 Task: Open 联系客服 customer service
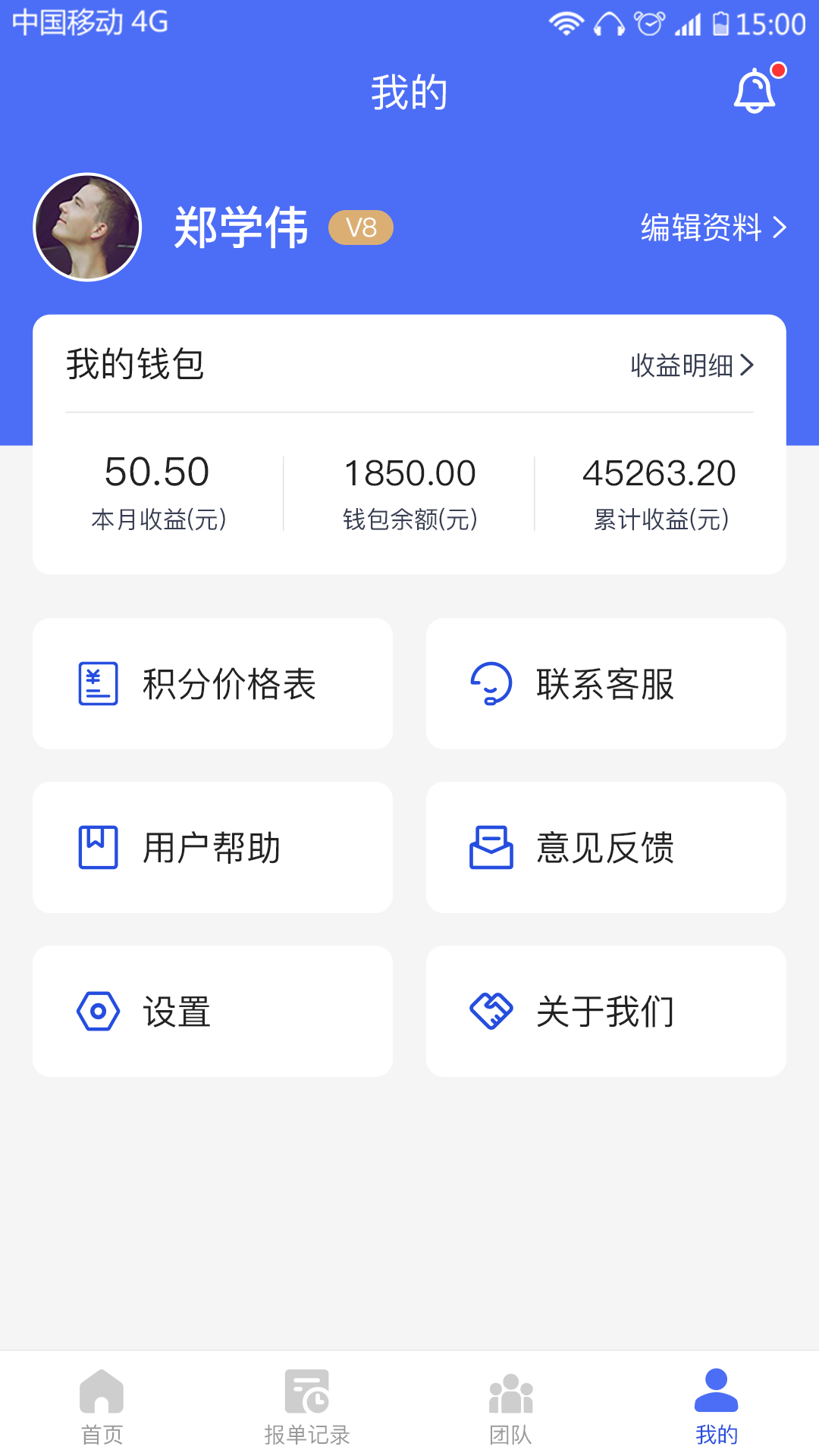(606, 684)
